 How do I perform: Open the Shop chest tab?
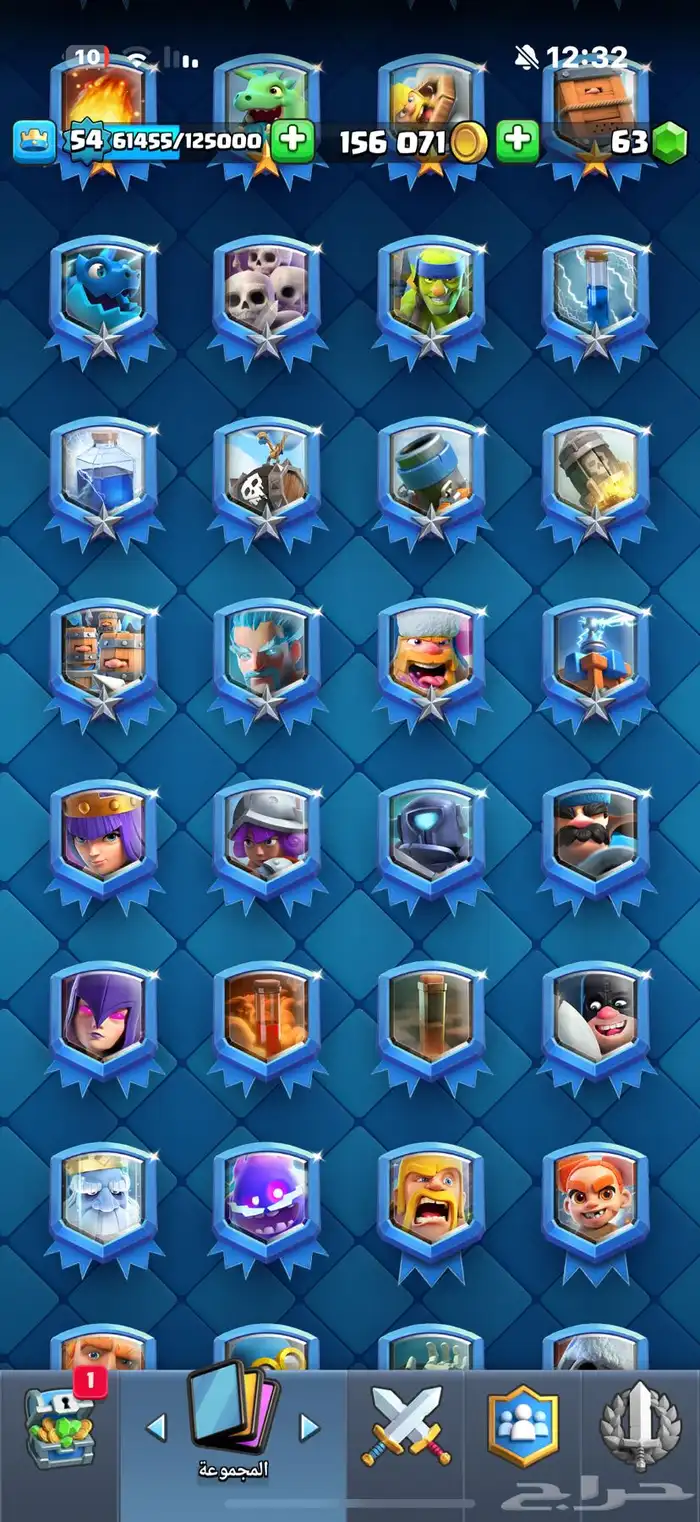[x=60, y=1431]
